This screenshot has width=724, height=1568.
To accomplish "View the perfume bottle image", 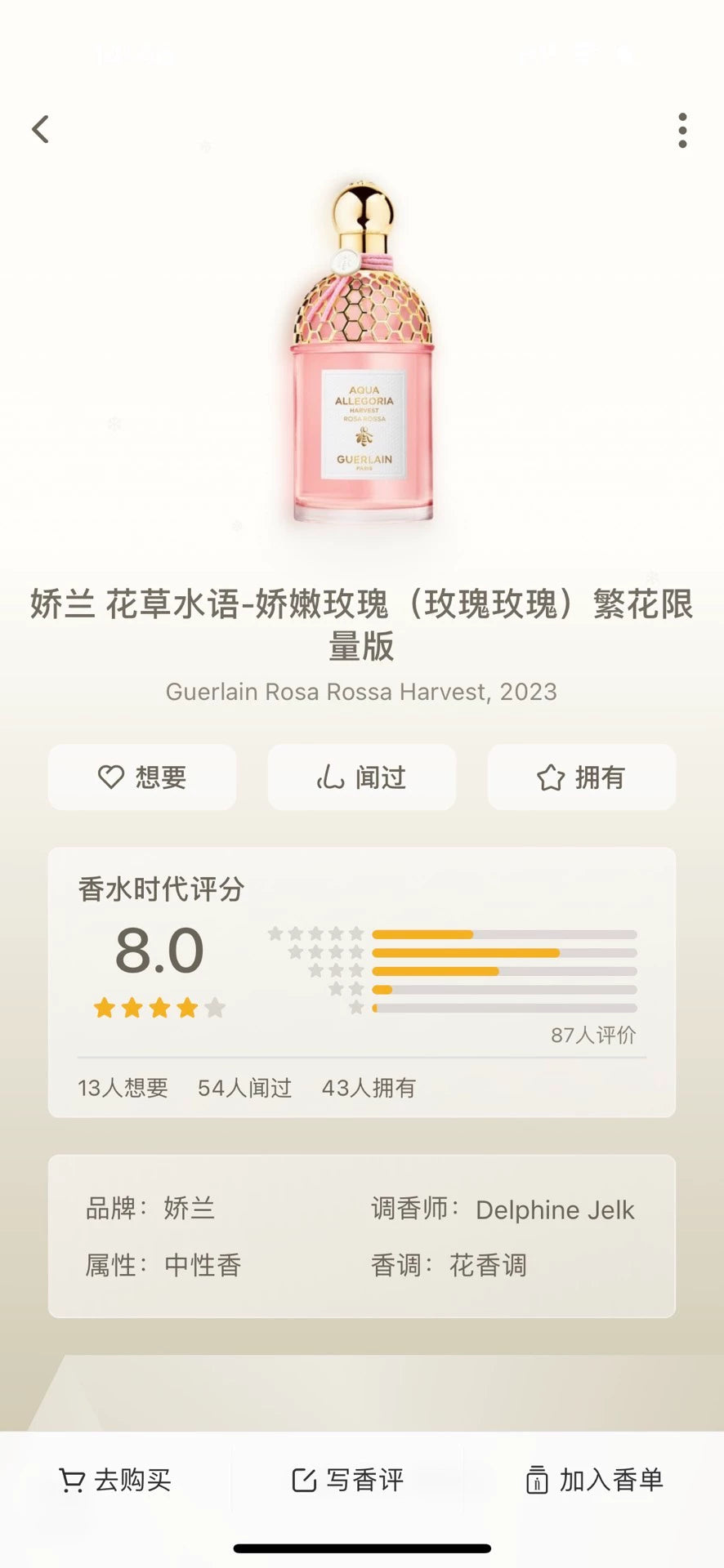I will point(363,353).
